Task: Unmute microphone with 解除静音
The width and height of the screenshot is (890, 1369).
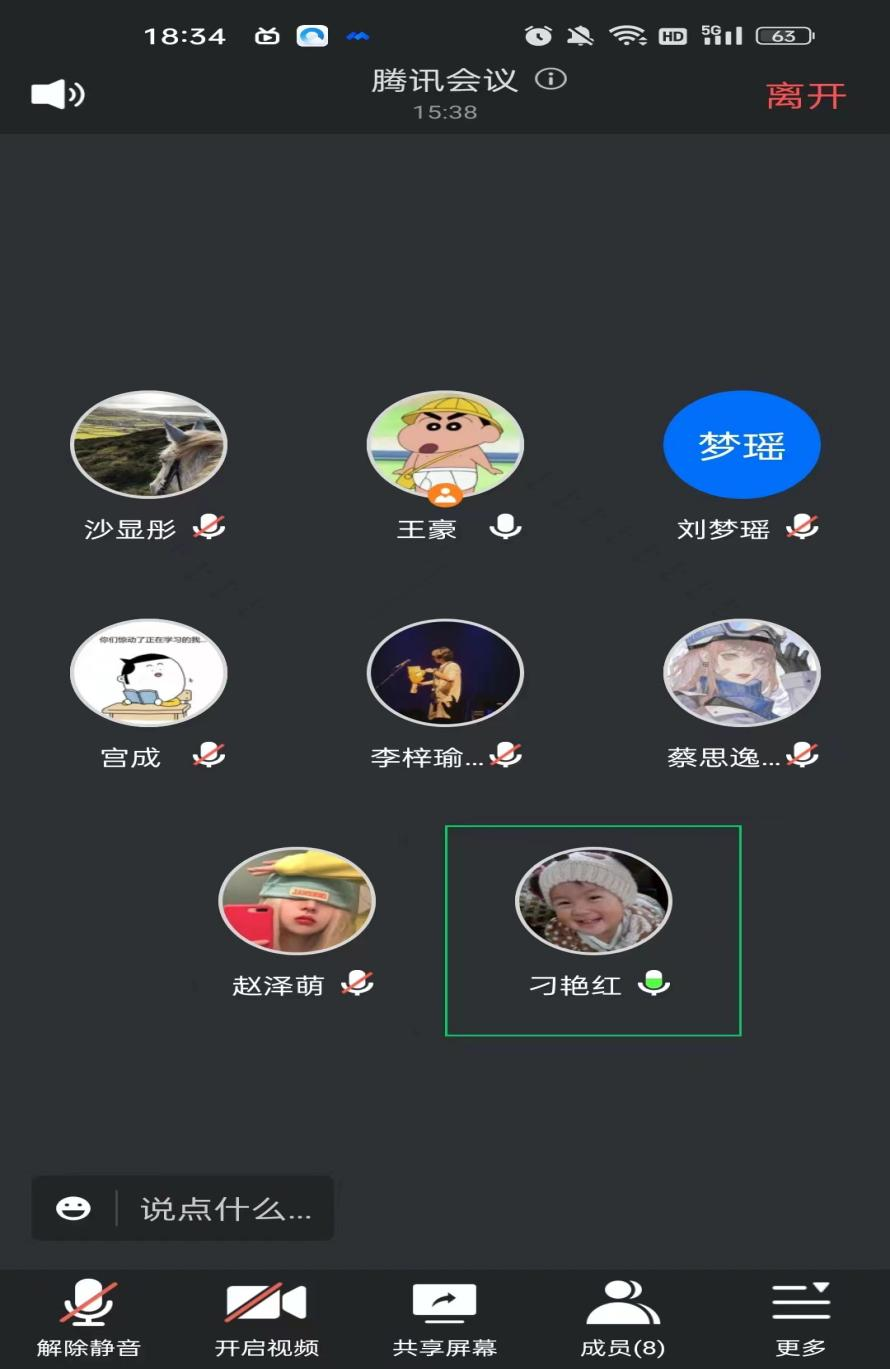Action: [x=89, y=1317]
